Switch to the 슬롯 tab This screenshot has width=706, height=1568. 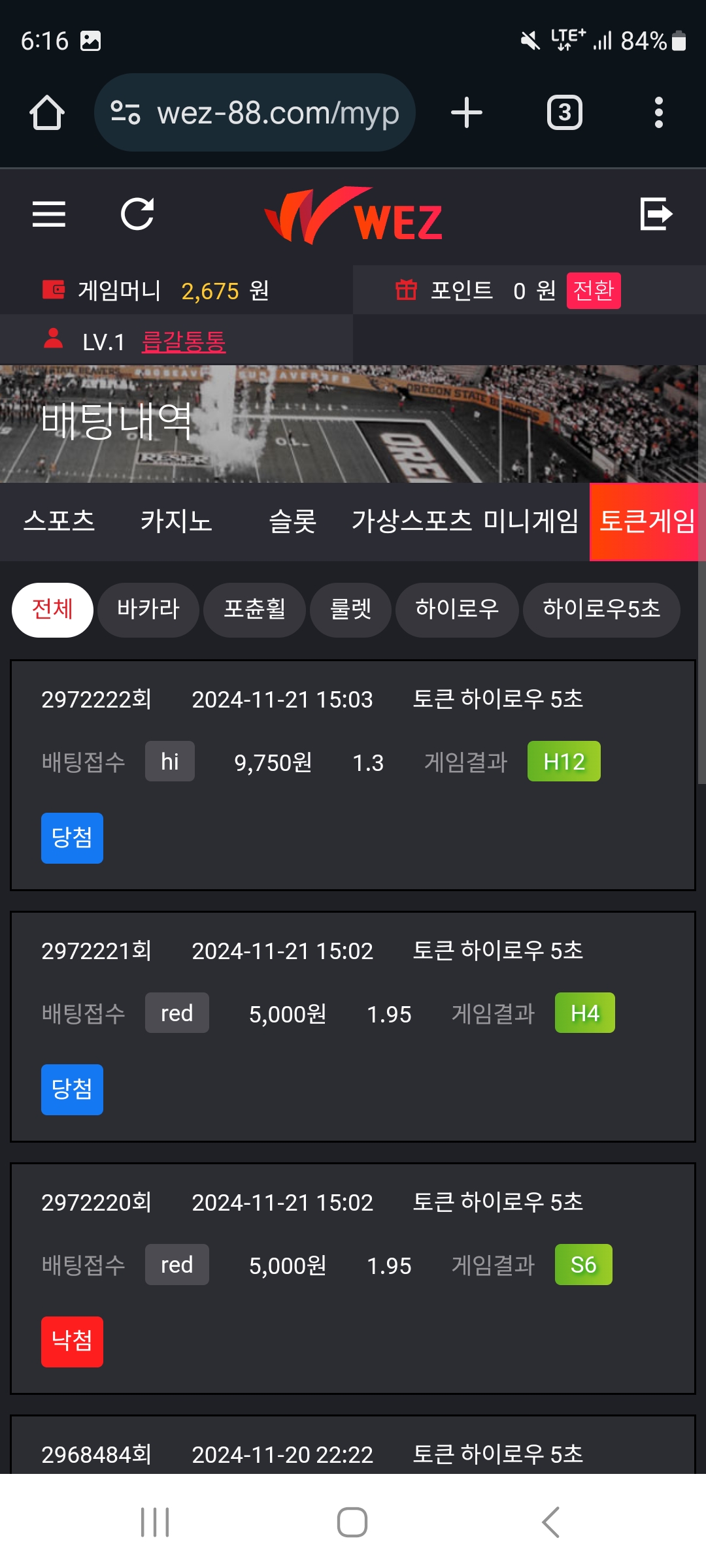click(x=293, y=521)
